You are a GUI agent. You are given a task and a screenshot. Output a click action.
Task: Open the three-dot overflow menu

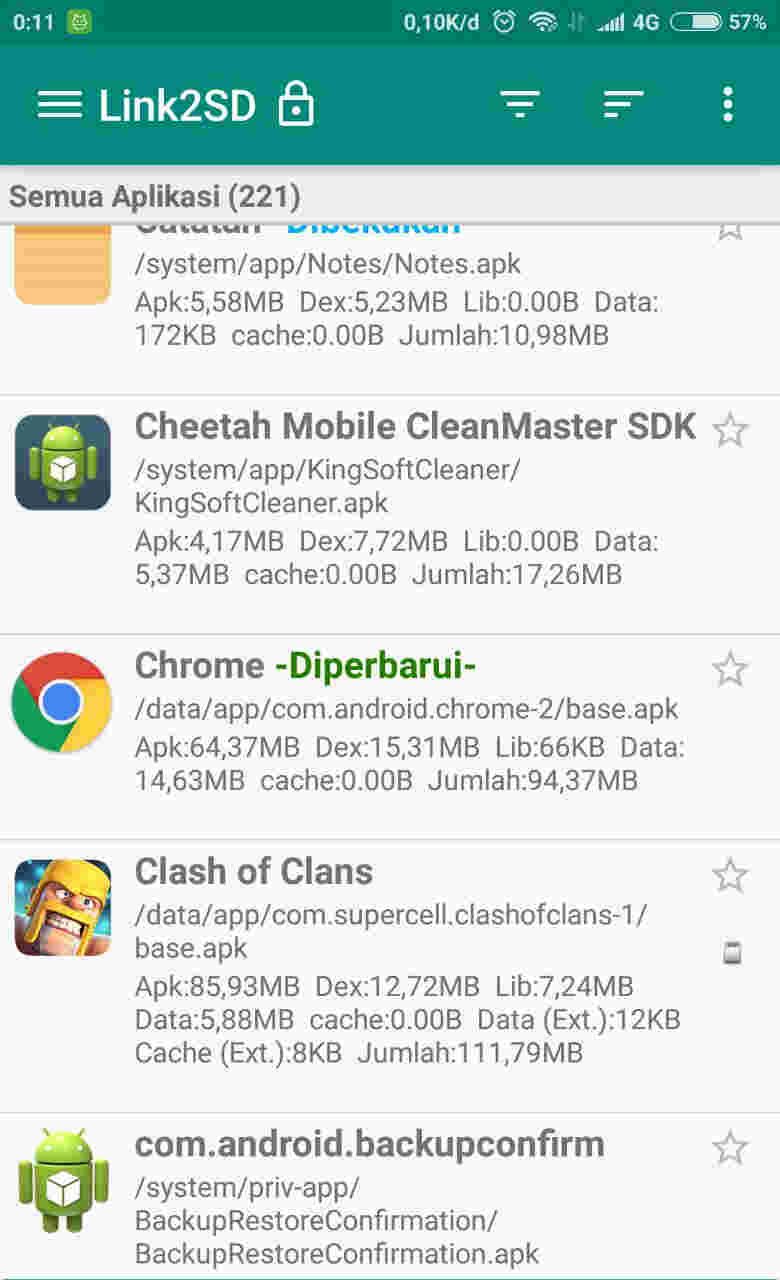(x=727, y=104)
